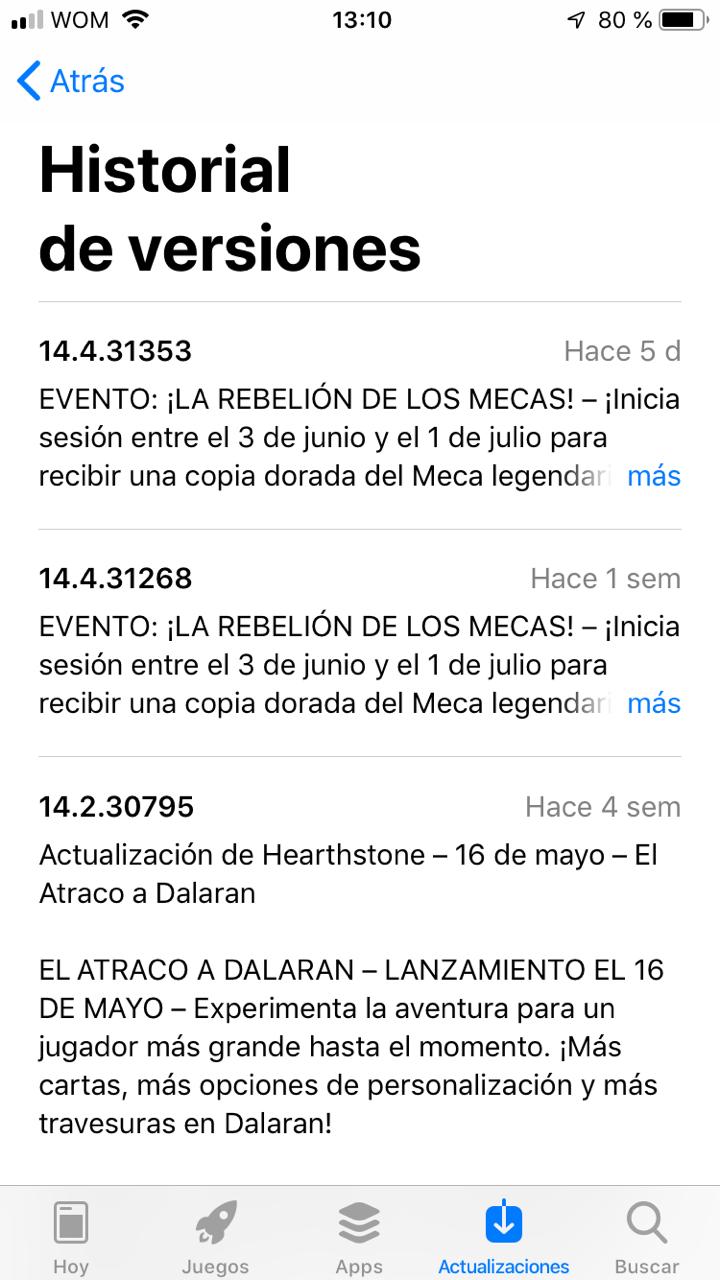Expand "más" for version 14.4.31268
The height and width of the screenshot is (1280, 720).
tap(653, 703)
